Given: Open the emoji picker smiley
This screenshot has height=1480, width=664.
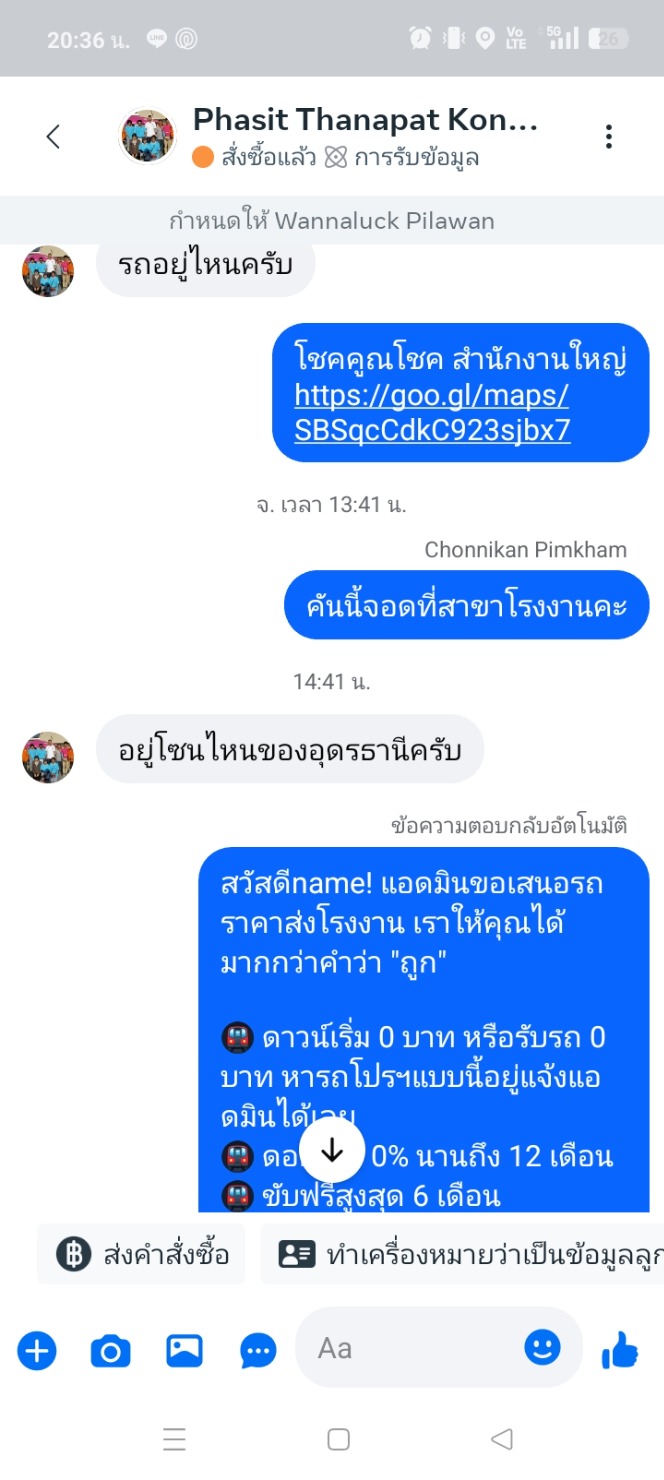Looking at the screenshot, I should [543, 1348].
